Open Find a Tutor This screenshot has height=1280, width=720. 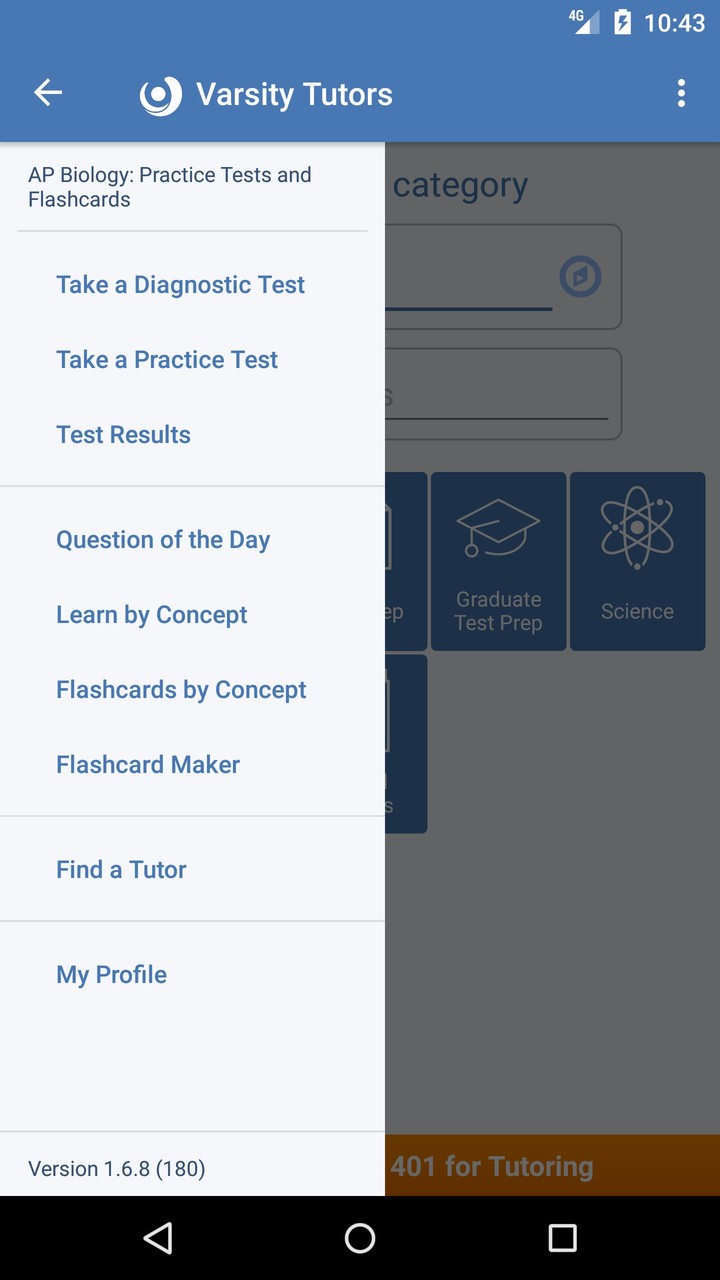pyautogui.click(x=120, y=869)
